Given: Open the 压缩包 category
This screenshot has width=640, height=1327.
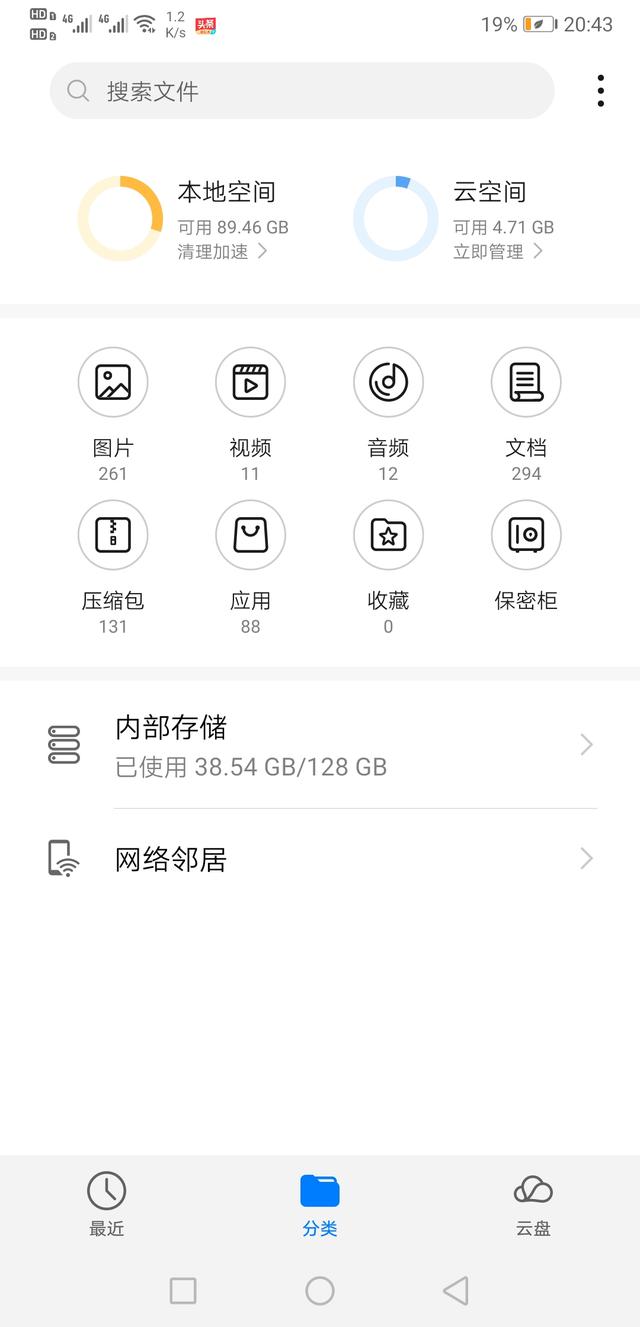Looking at the screenshot, I should 113,536.
